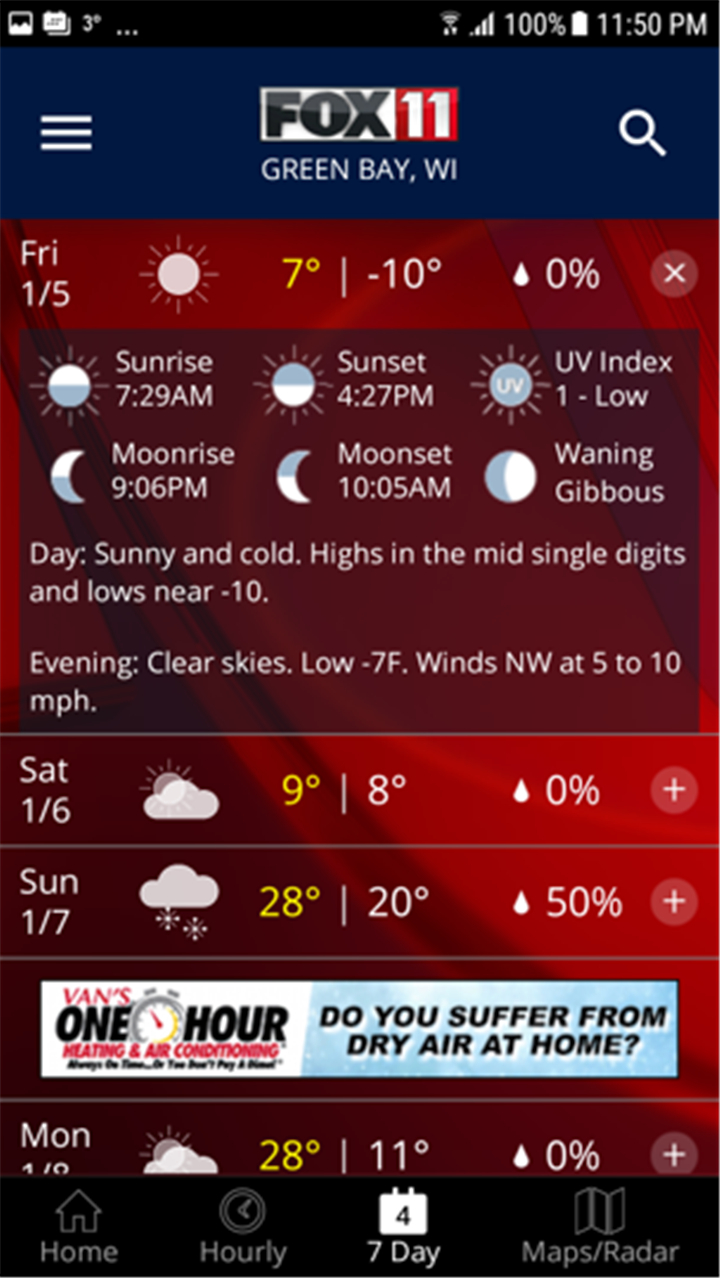Image resolution: width=720 pixels, height=1278 pixels.
Task: Open the location search magnifier
Action: click(x=642, y=133)
